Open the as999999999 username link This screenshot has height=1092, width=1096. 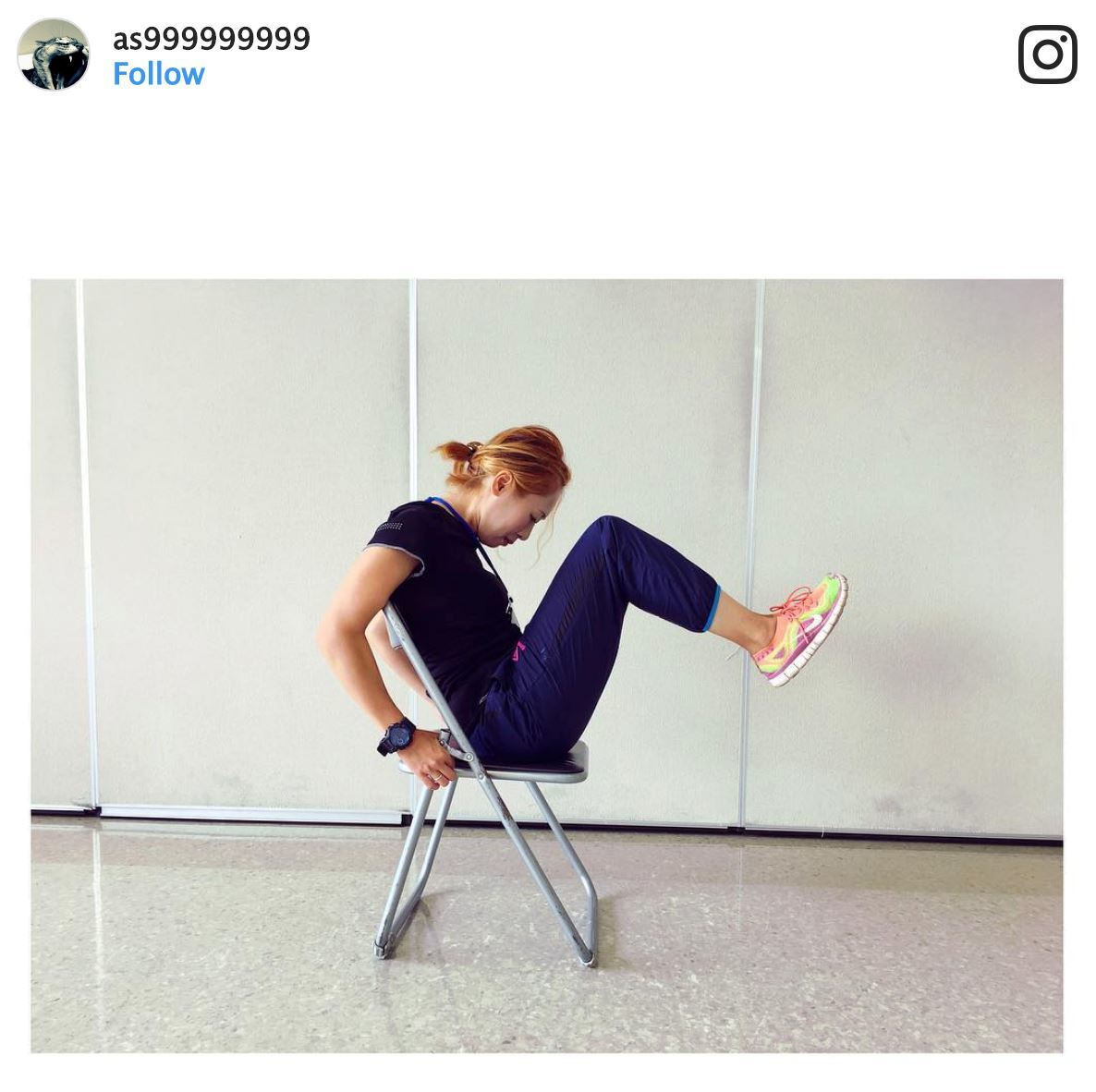point(211,39)
